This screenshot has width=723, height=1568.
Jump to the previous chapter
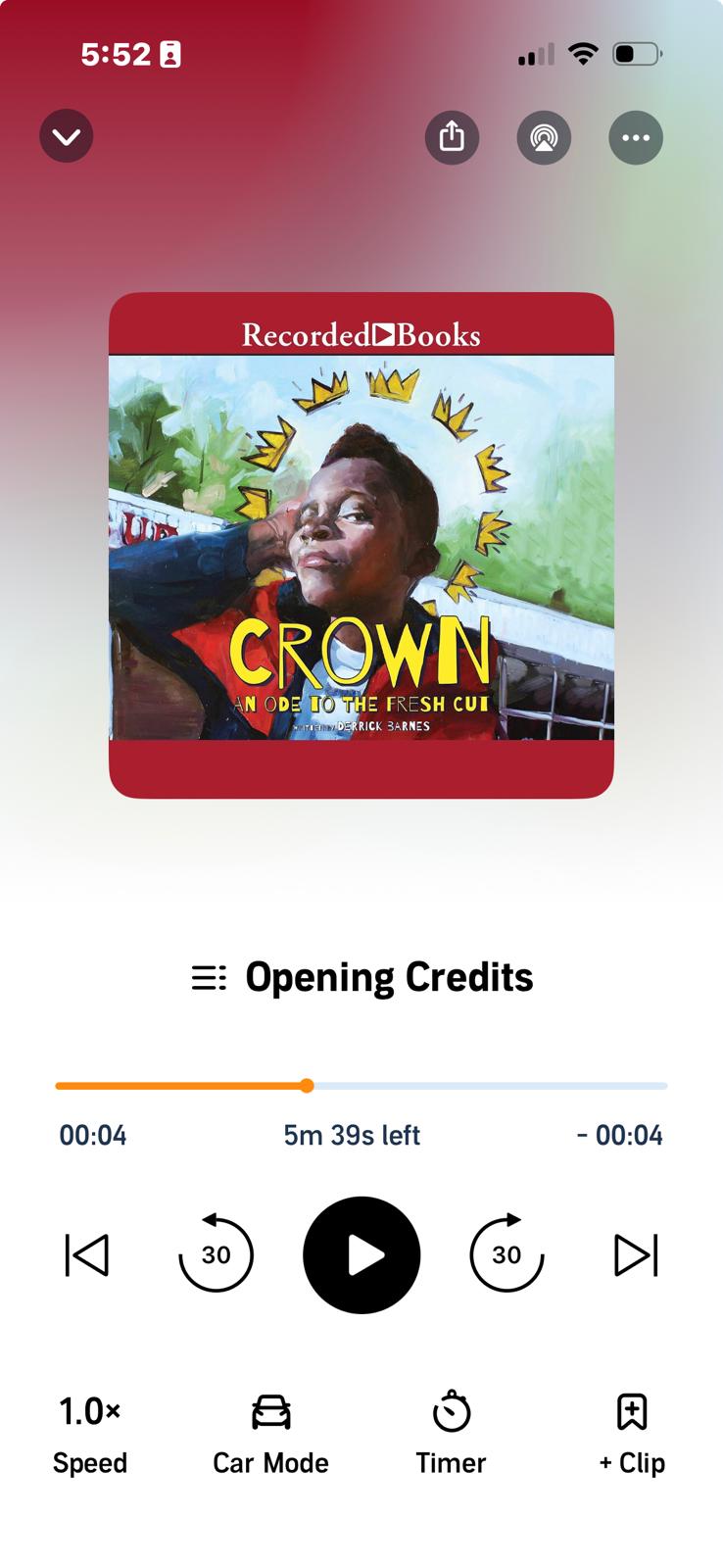[x=87, y=1254]
